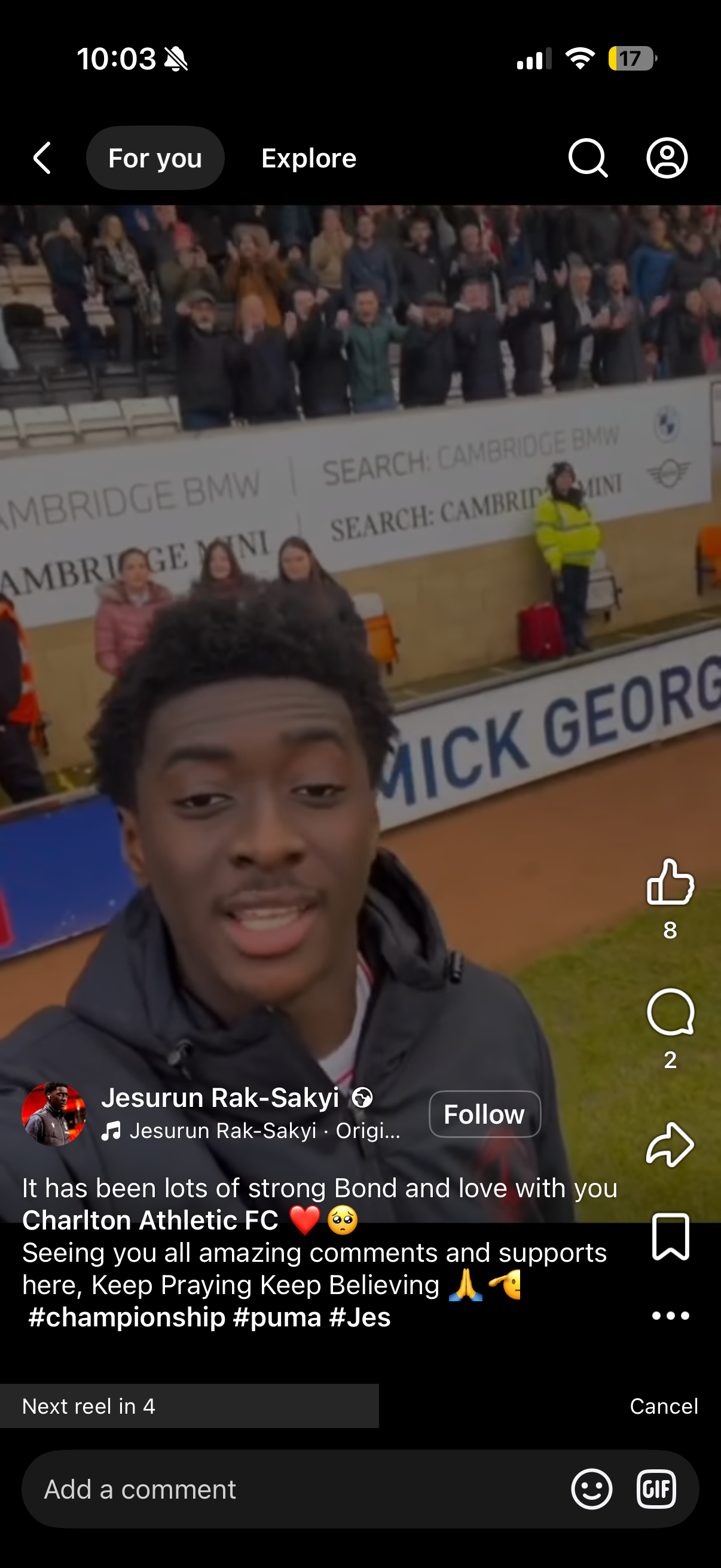Go back using the back arrow
Screen dimensions: 721x1568
(42, 158)
